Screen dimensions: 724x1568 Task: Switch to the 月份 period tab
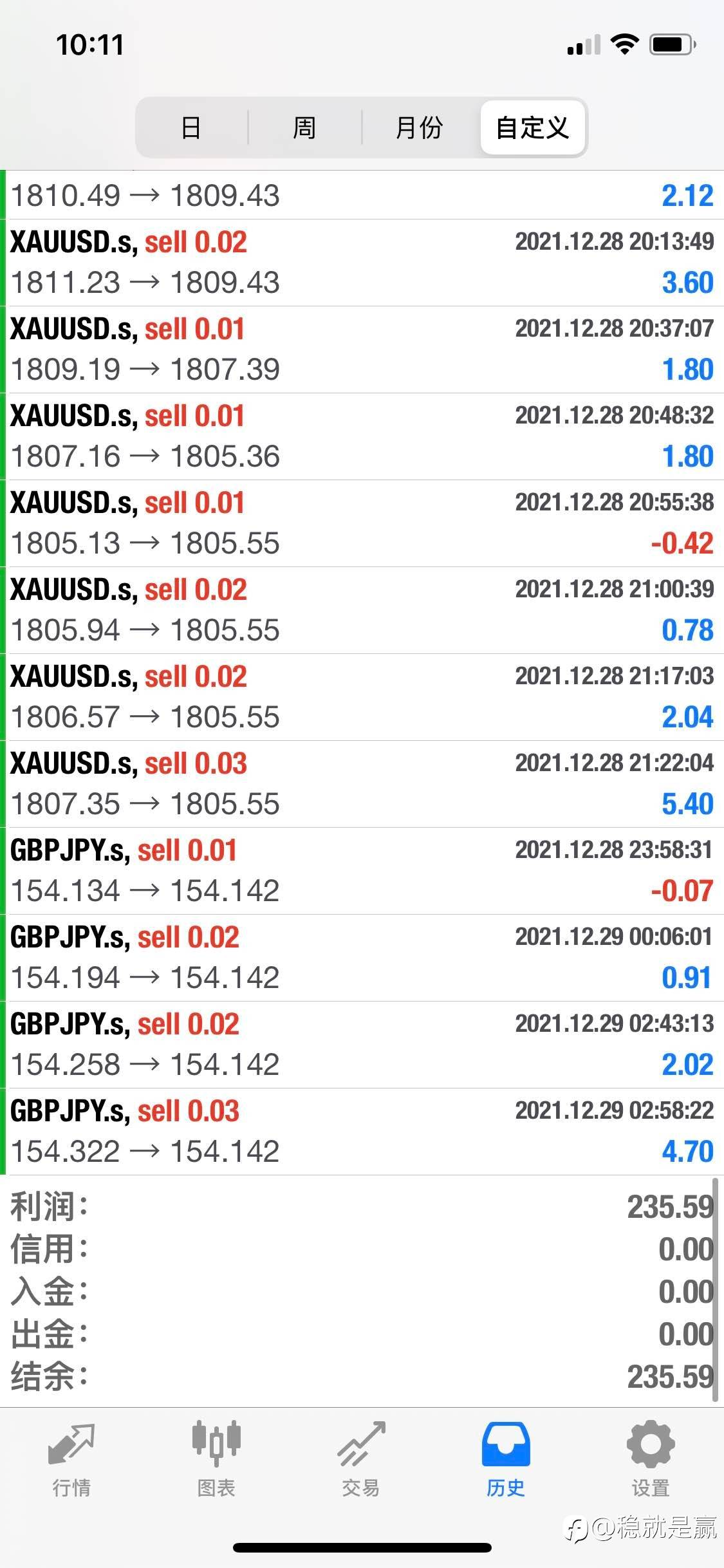point(420,127)
